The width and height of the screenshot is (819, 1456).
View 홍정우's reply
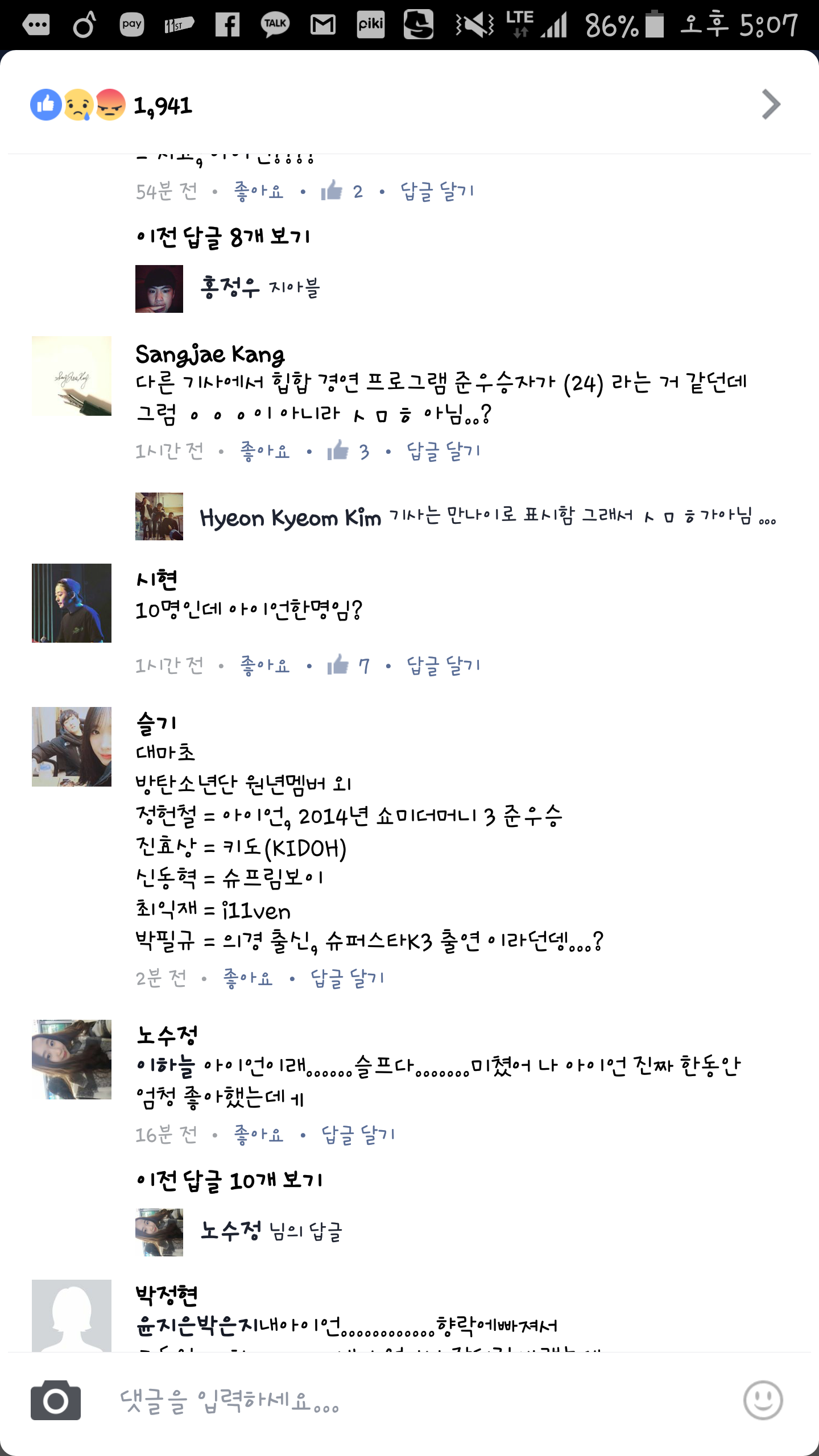pos(259,288)
